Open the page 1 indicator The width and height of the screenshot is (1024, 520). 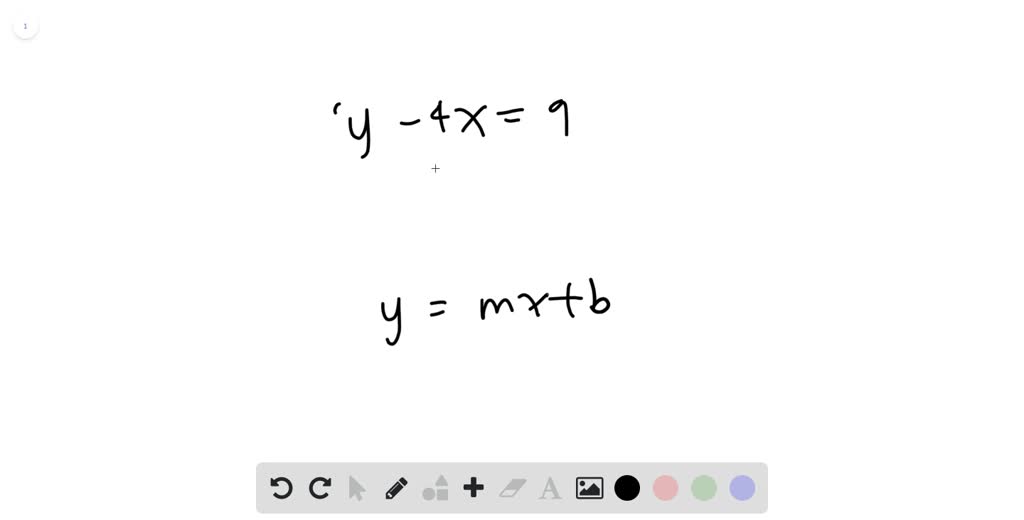(26, 26)
